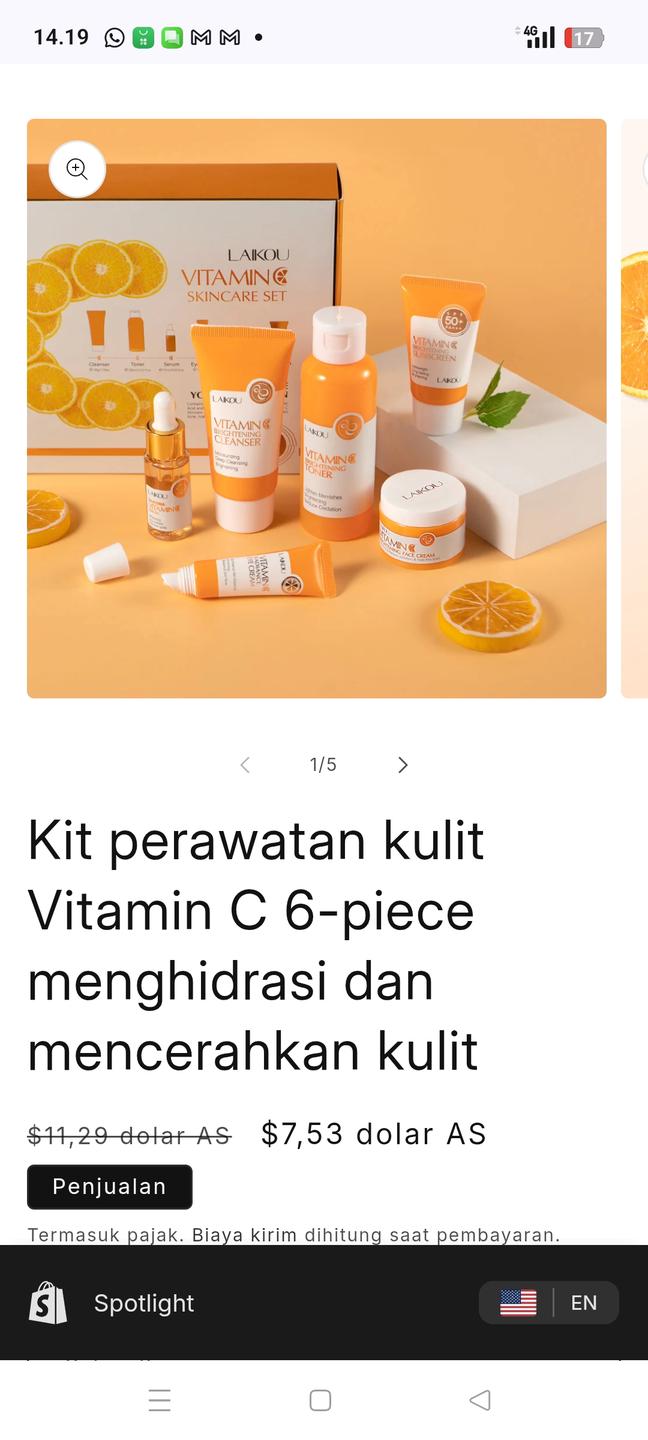Open the Biaya kirim shipping link
The height and width of the screenshot is (1440, 648).
[x=244, y=1235]
